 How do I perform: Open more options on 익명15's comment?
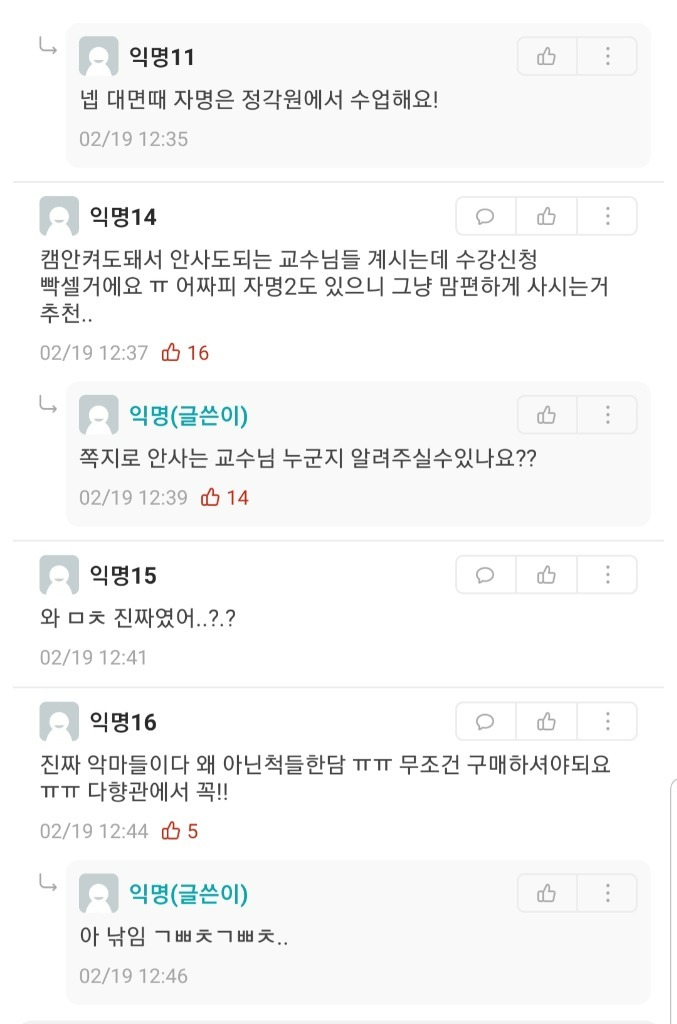(607, 575)
